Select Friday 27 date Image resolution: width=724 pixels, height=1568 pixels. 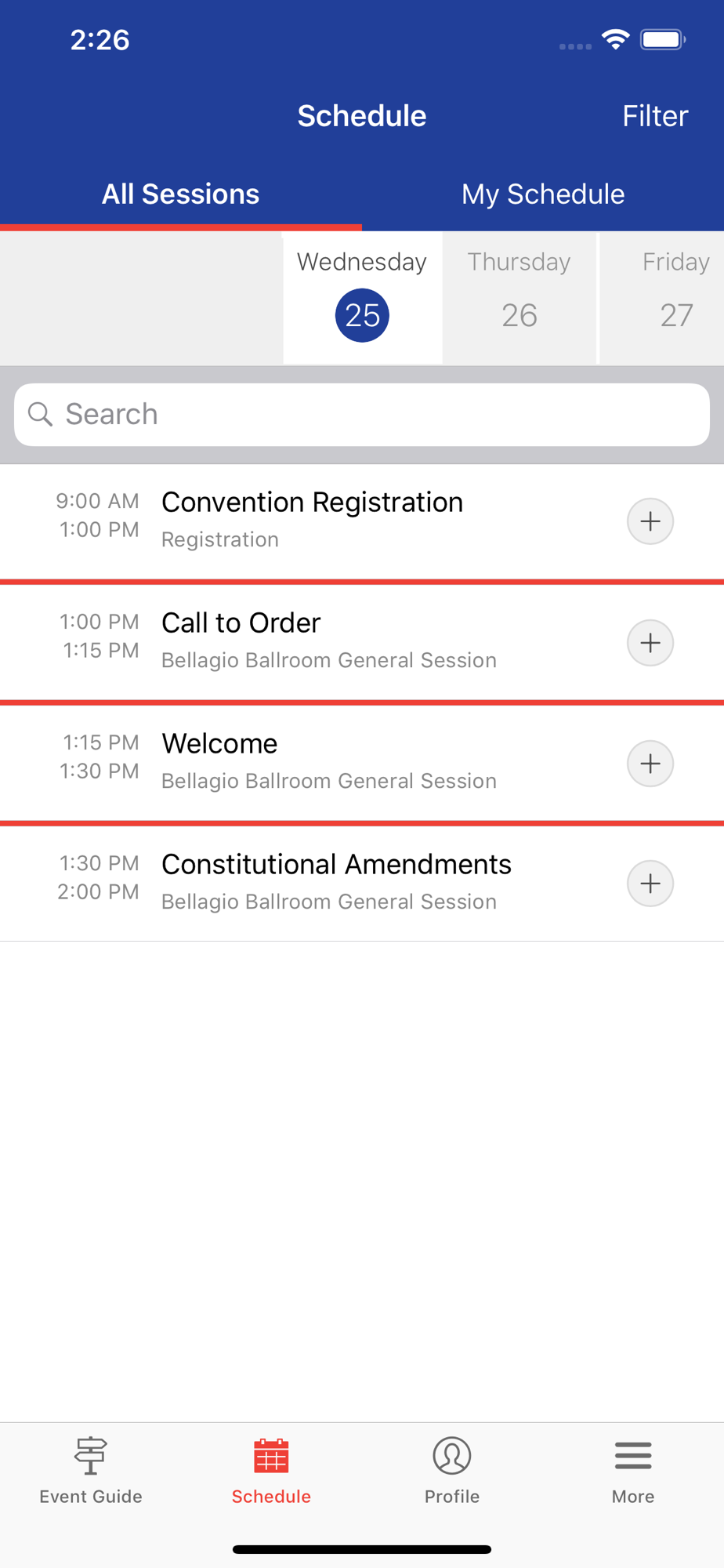coord(662,298)
